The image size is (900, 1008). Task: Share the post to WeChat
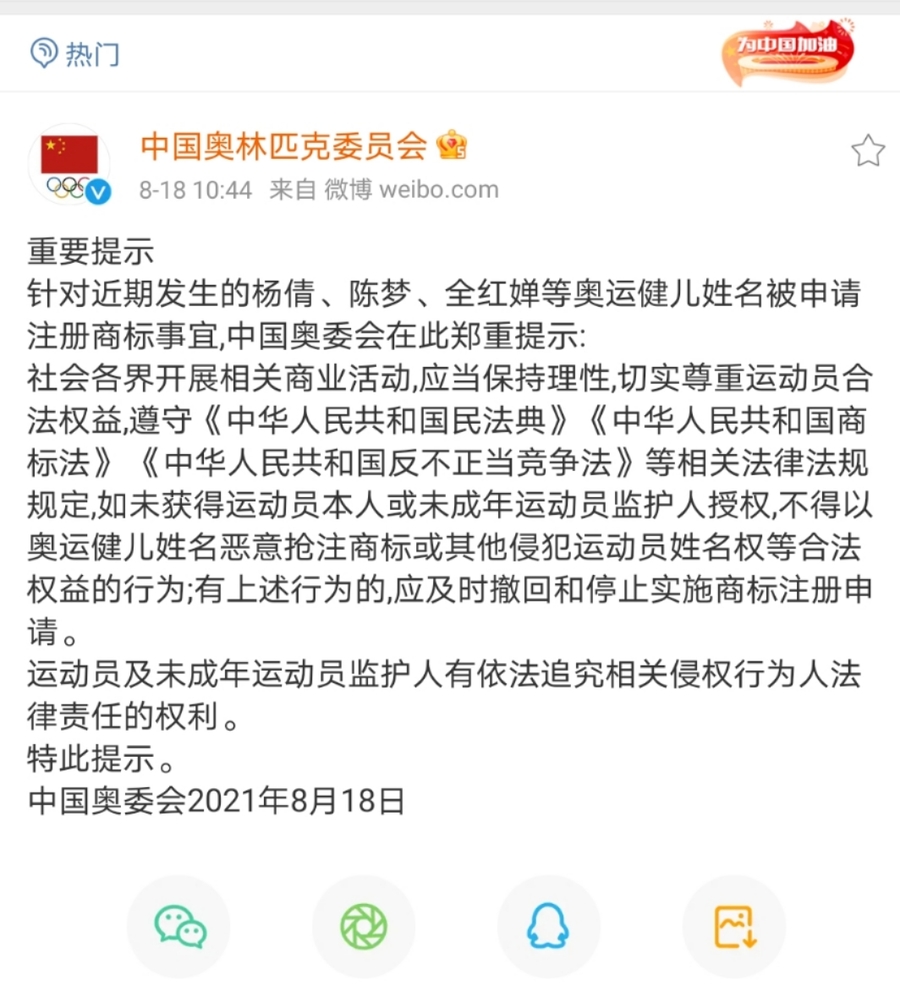tap(180, 927)
